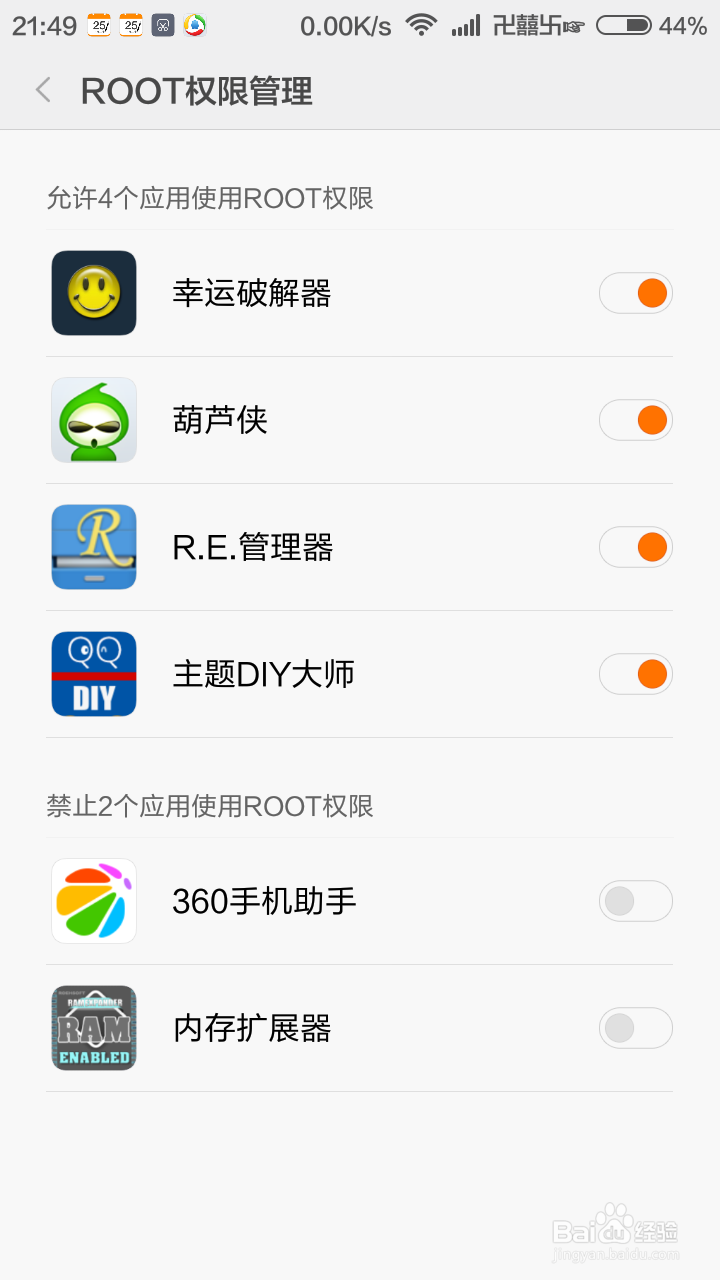
Task: Allow 内存扩展器 to use root
Action: 636,1028
